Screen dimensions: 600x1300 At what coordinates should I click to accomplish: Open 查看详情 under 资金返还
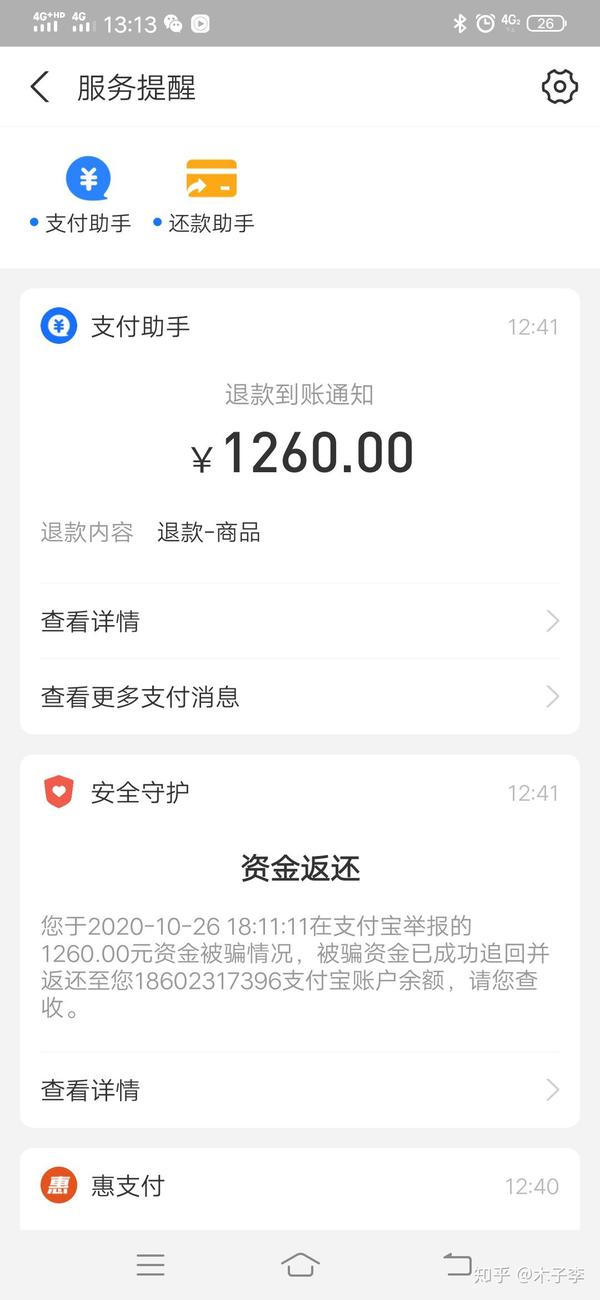tap(300, 1090)
